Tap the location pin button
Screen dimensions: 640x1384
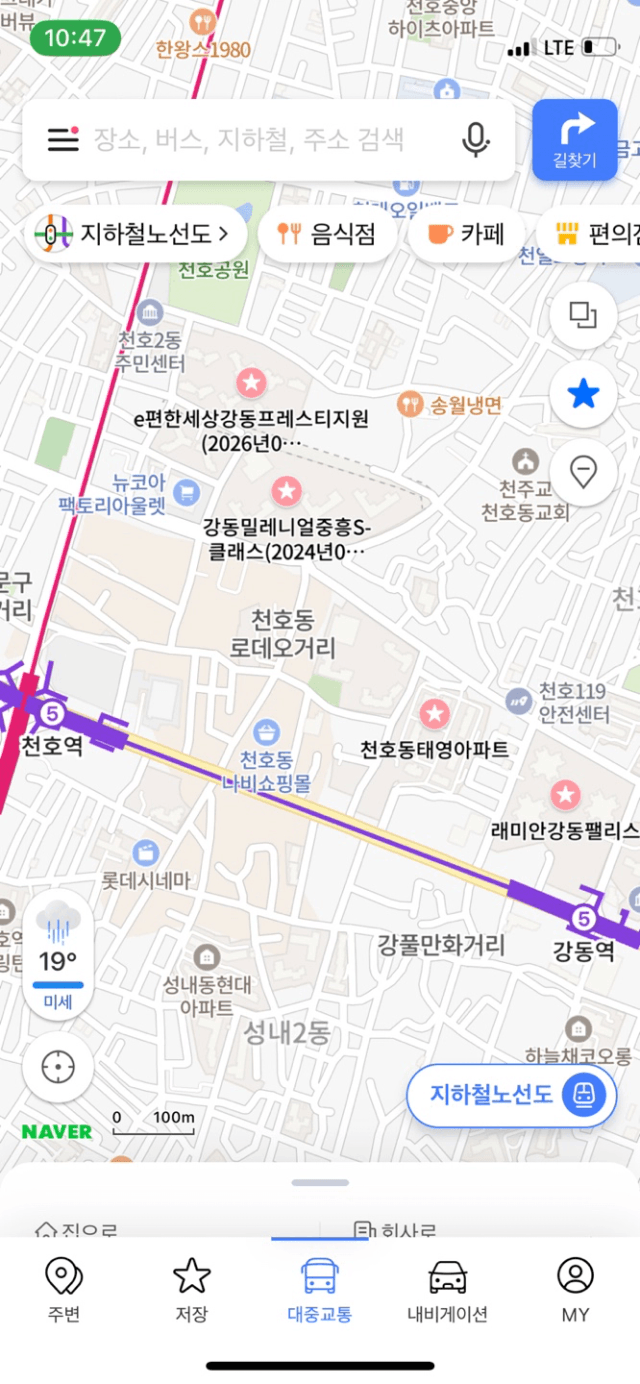tap(583, 472)
